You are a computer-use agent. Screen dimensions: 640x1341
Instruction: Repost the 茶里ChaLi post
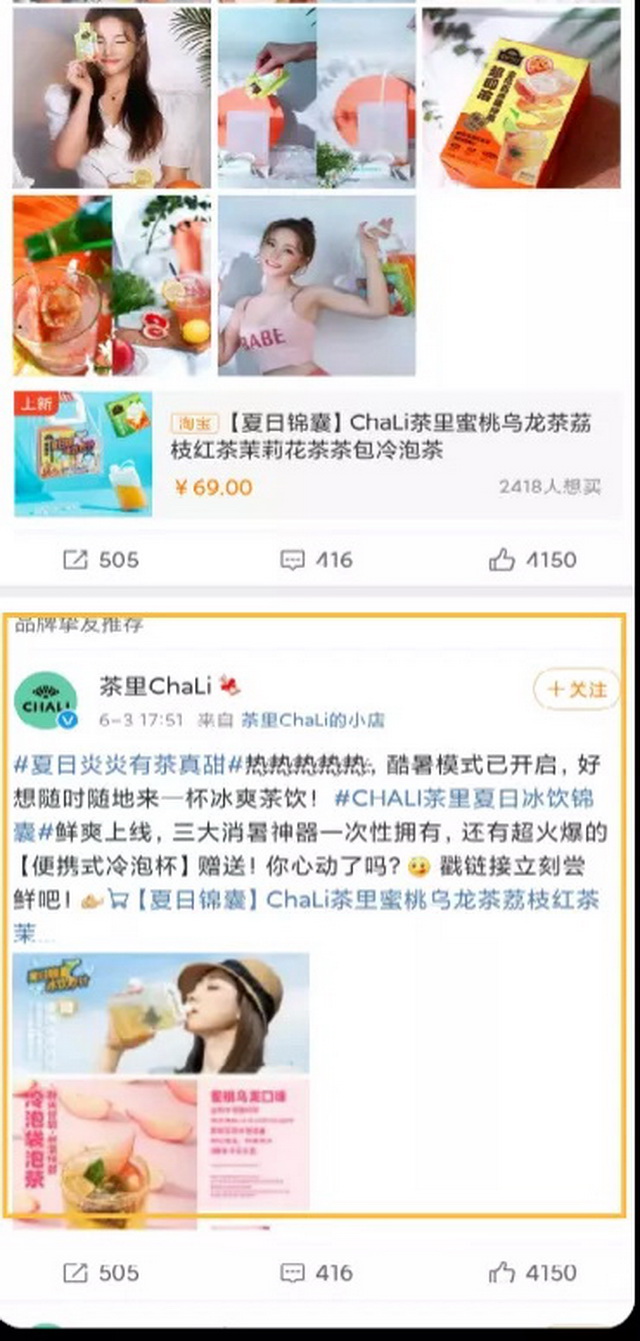[100, 1273]
